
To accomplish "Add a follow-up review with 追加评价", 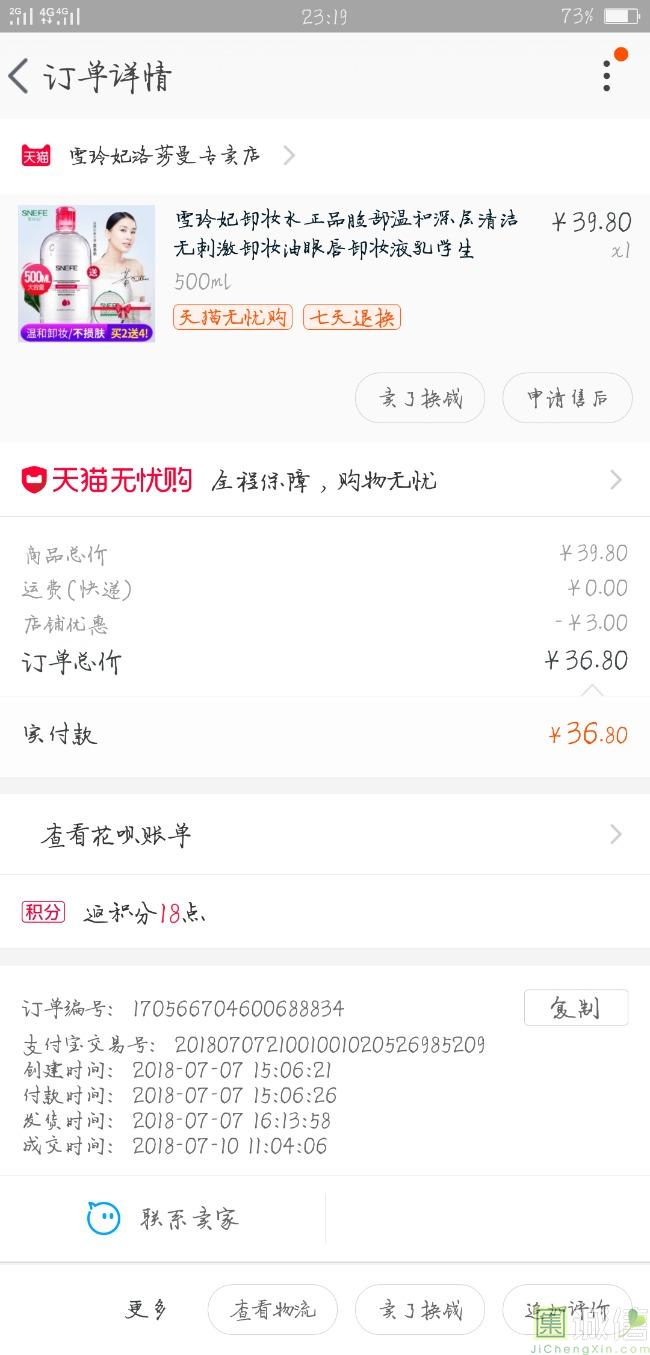I will [x=567, y=1309].
